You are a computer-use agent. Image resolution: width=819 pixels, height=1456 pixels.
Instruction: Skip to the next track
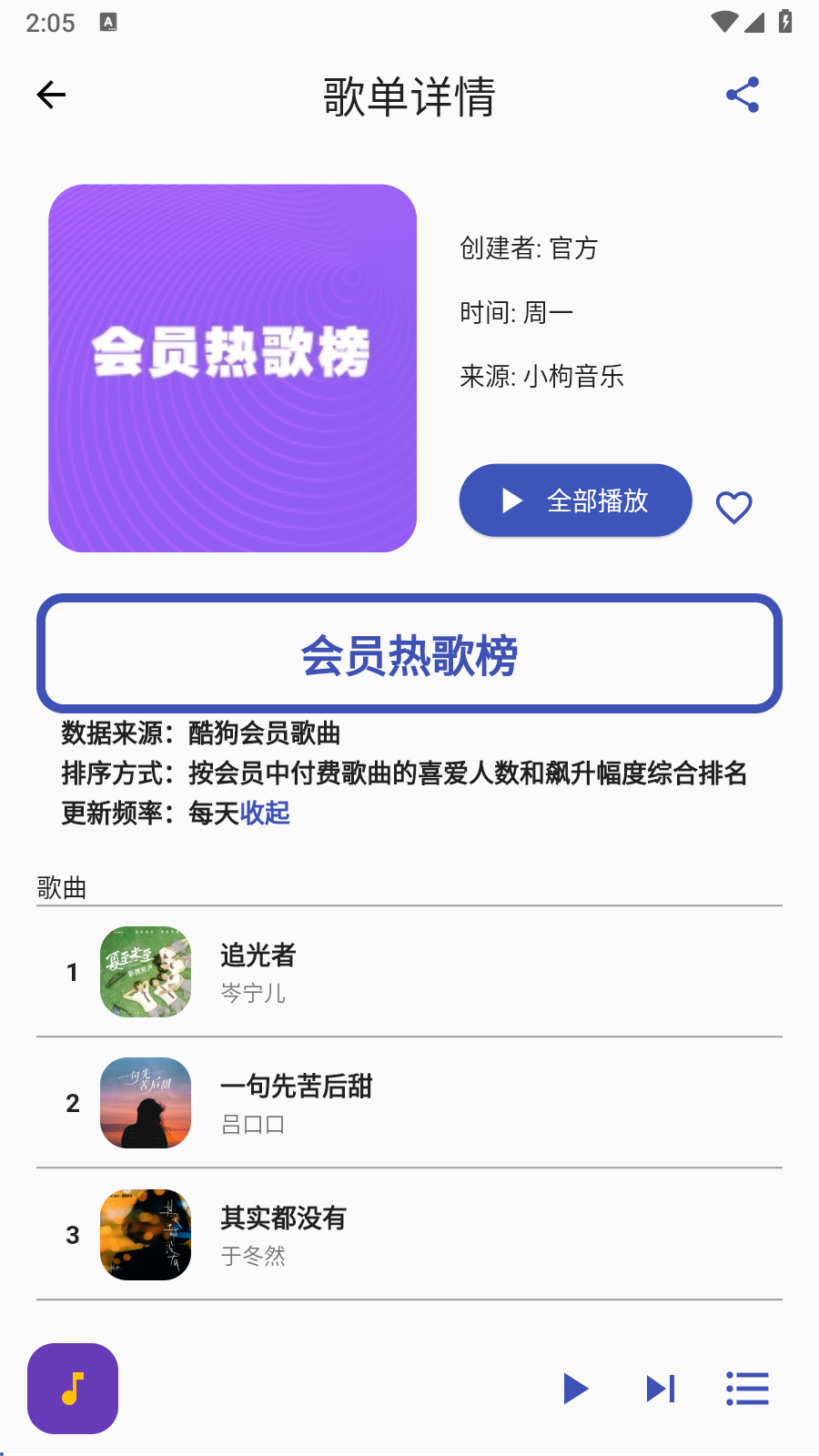pyautogui.click(x=661, y=1389)
